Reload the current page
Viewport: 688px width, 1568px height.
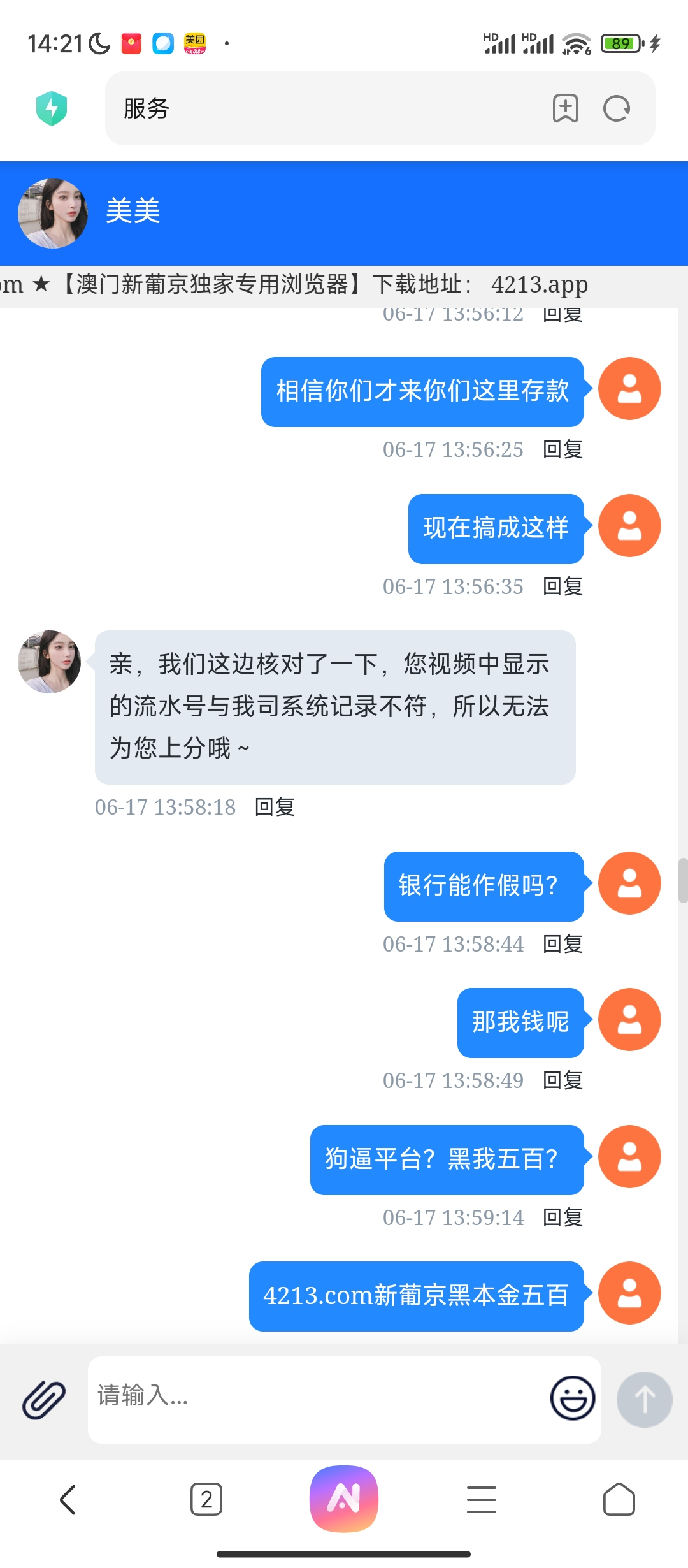(617, 108)
